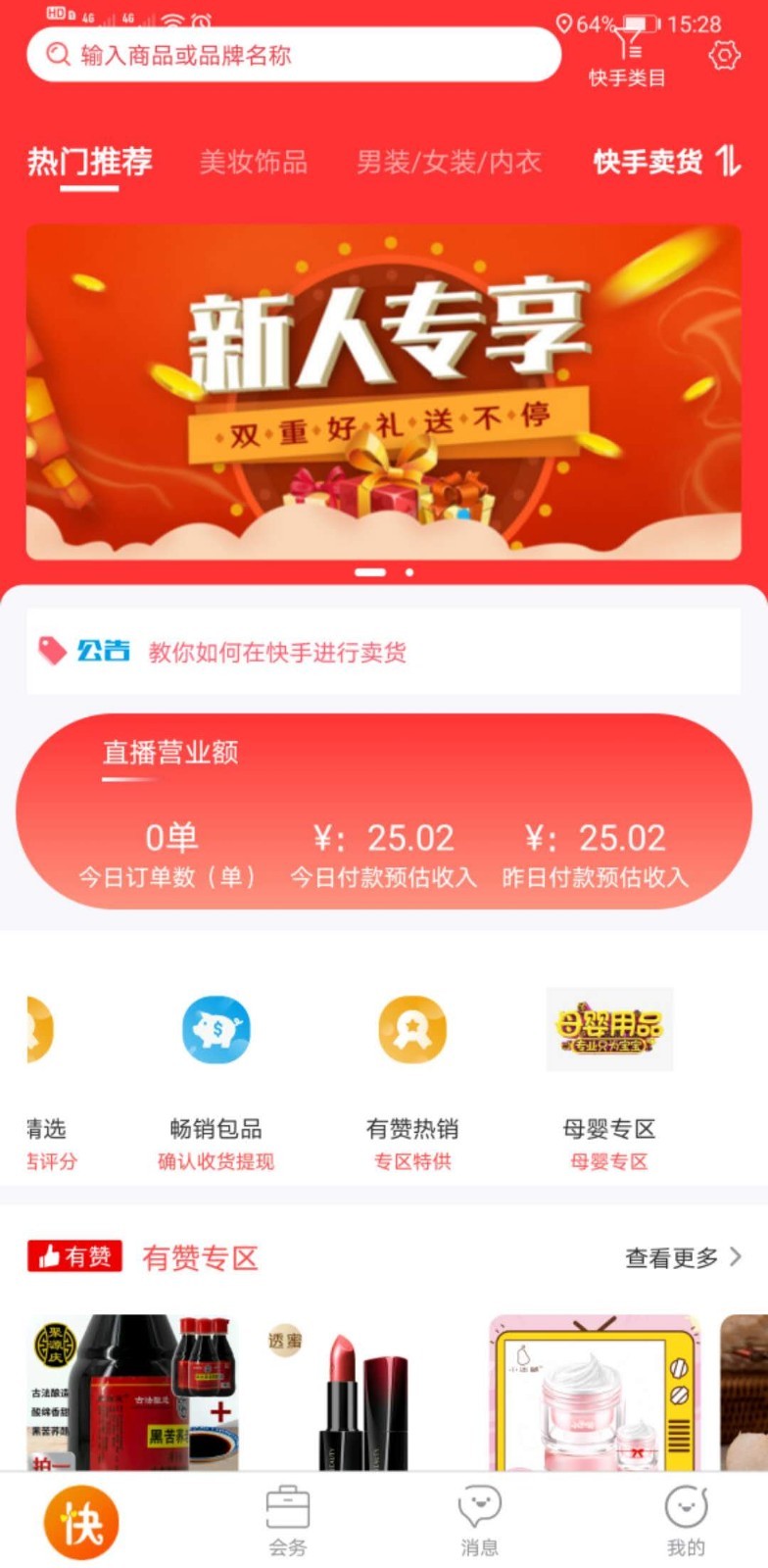
Task: Open the face cream product card
Action: pos(595,1392)
